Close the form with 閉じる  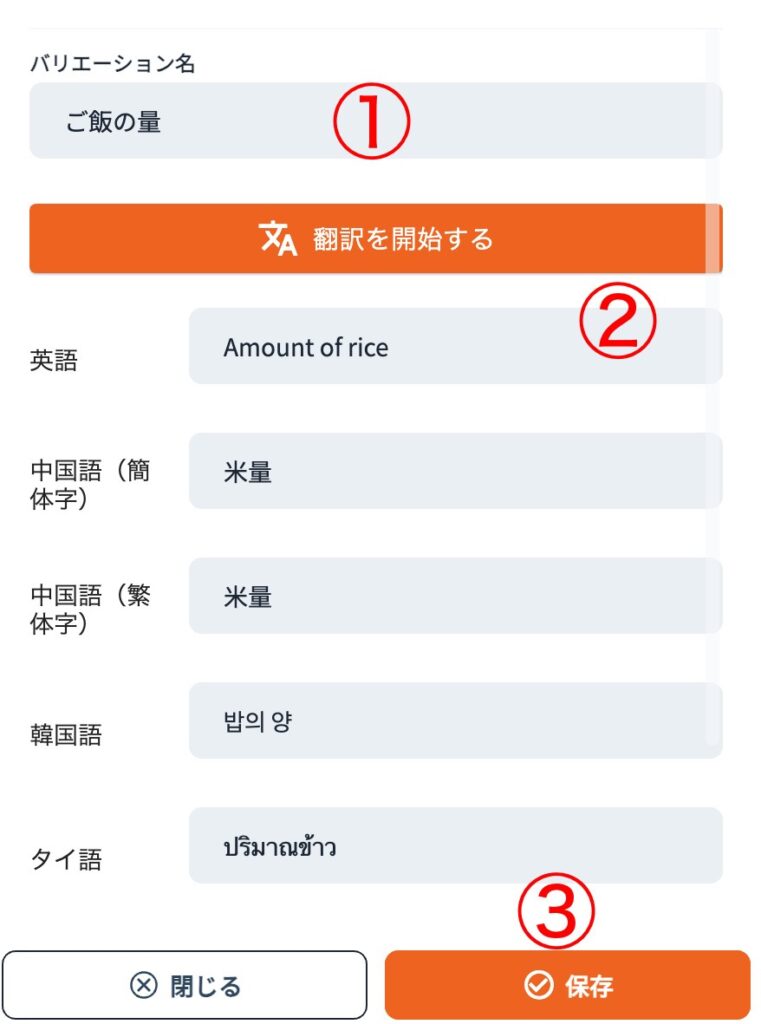tap(185, 985)
